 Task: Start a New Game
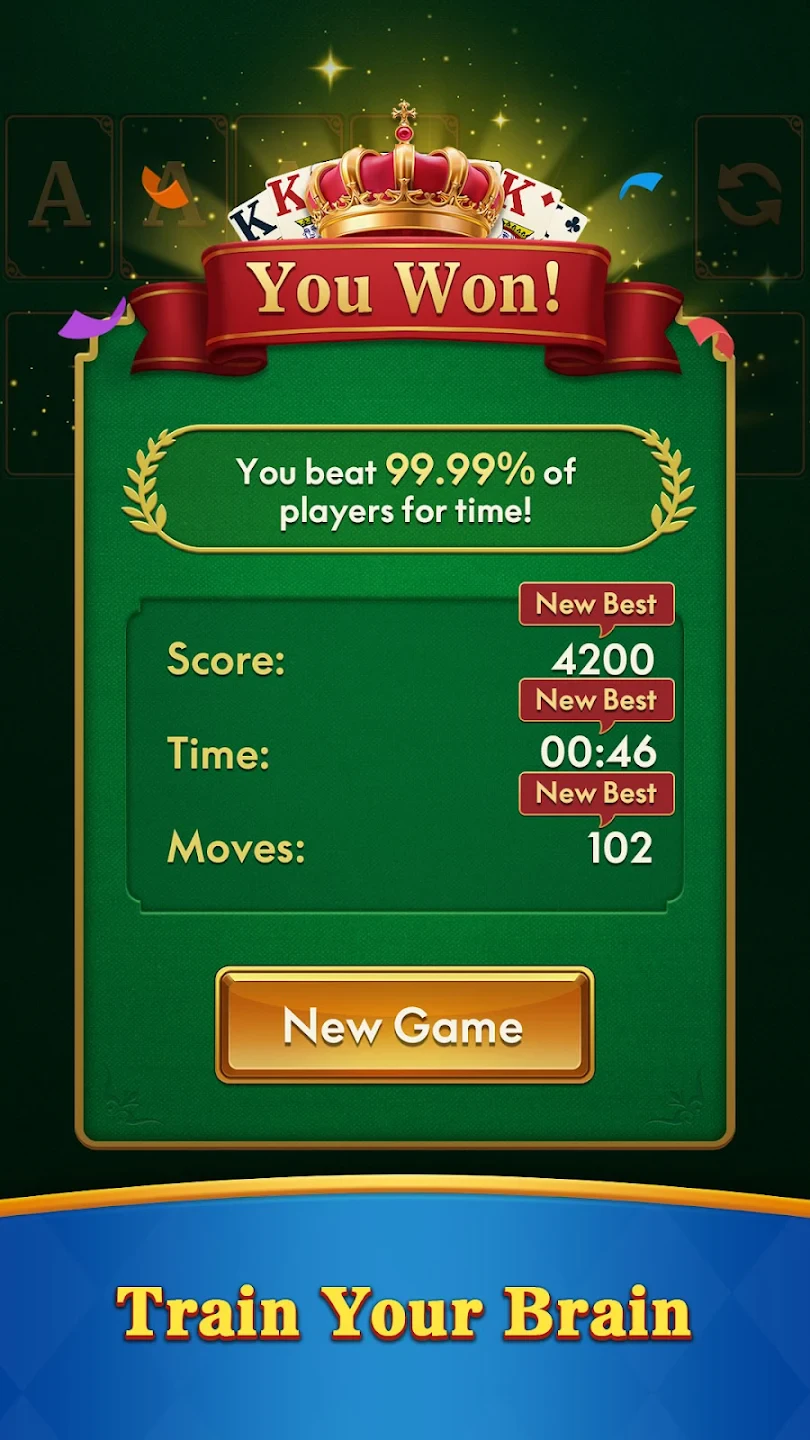404,1025
